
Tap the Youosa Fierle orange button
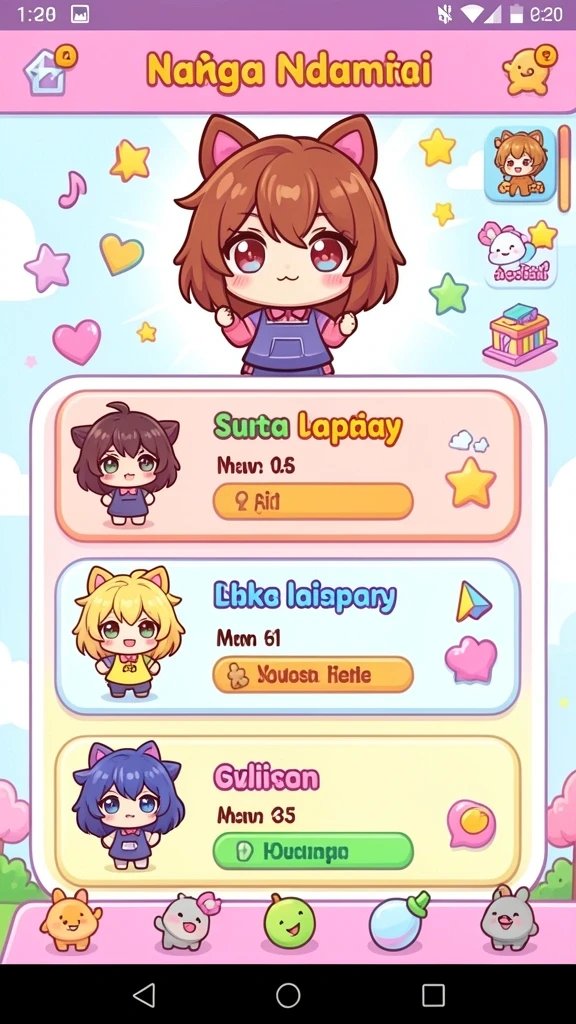(313, 675)
